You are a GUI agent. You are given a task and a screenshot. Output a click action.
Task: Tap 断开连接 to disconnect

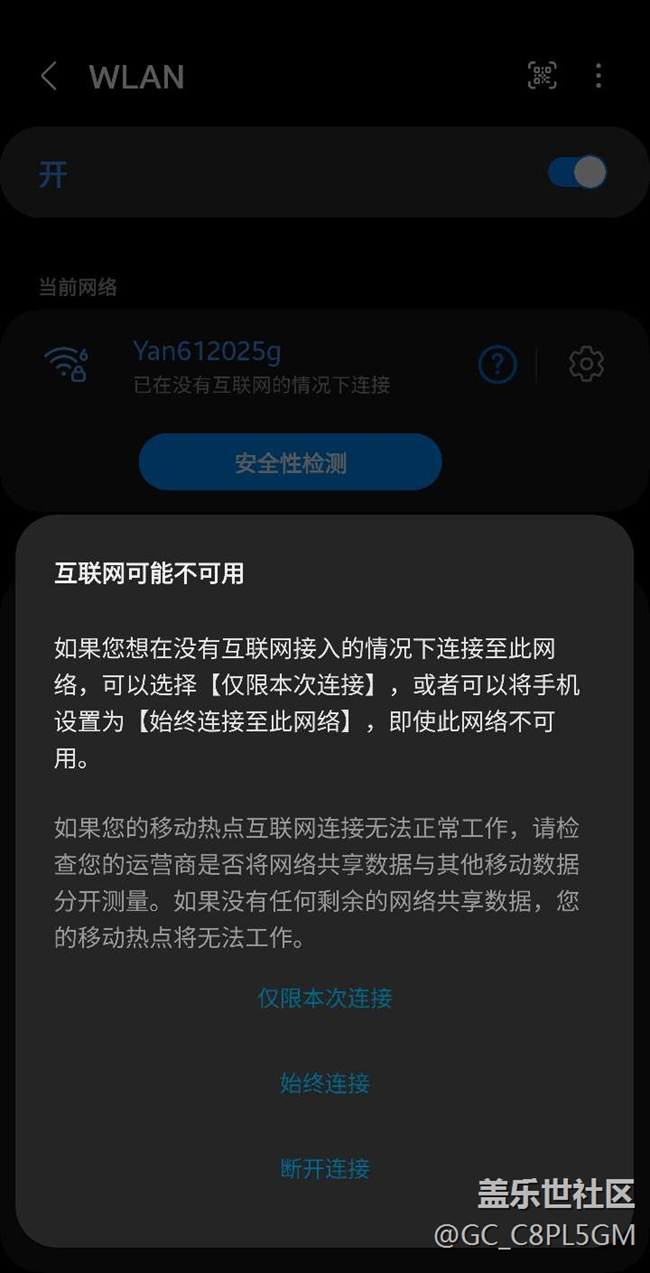point(325,1168)
